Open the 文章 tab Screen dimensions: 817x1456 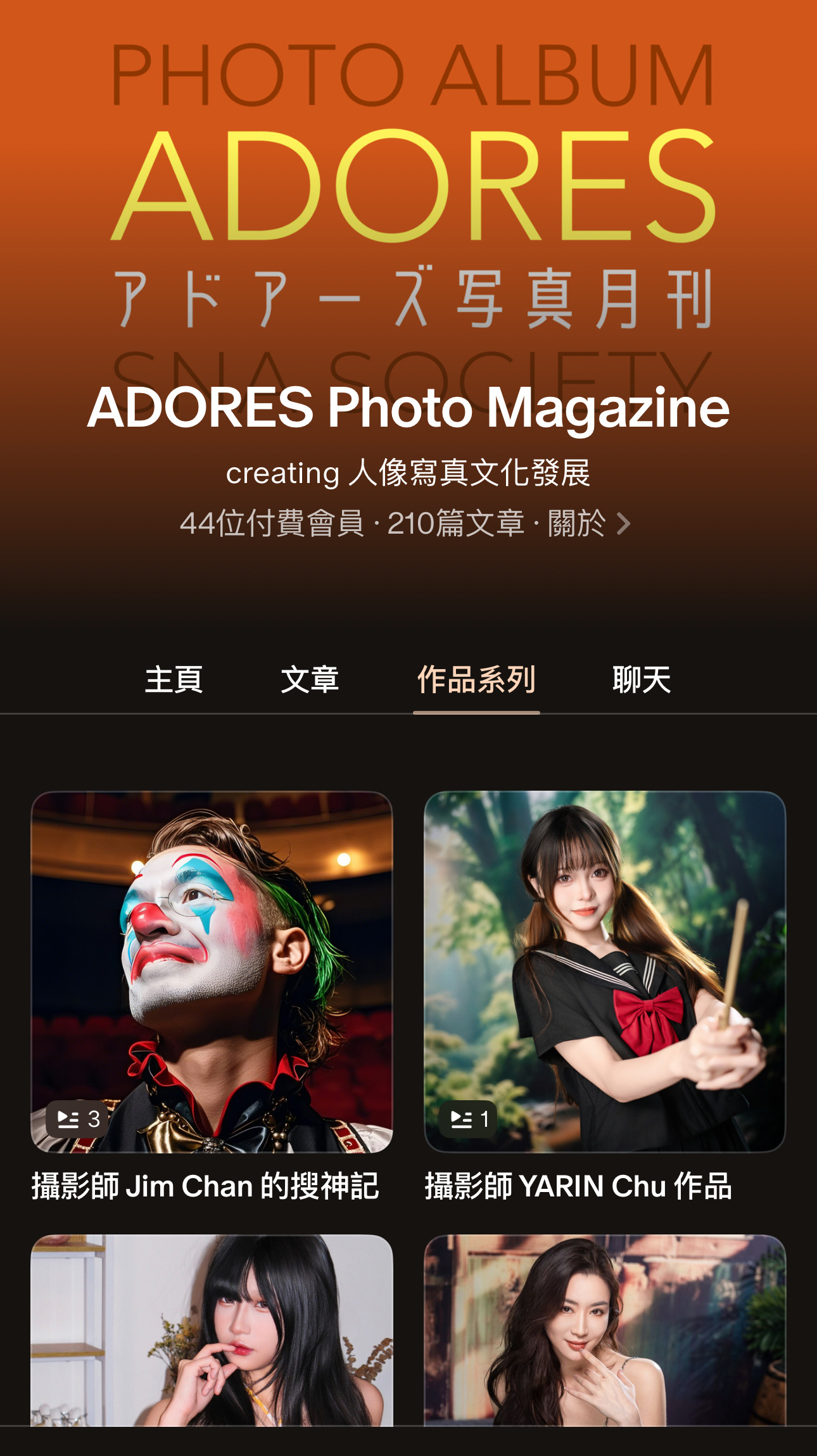(x=310, y=680)
